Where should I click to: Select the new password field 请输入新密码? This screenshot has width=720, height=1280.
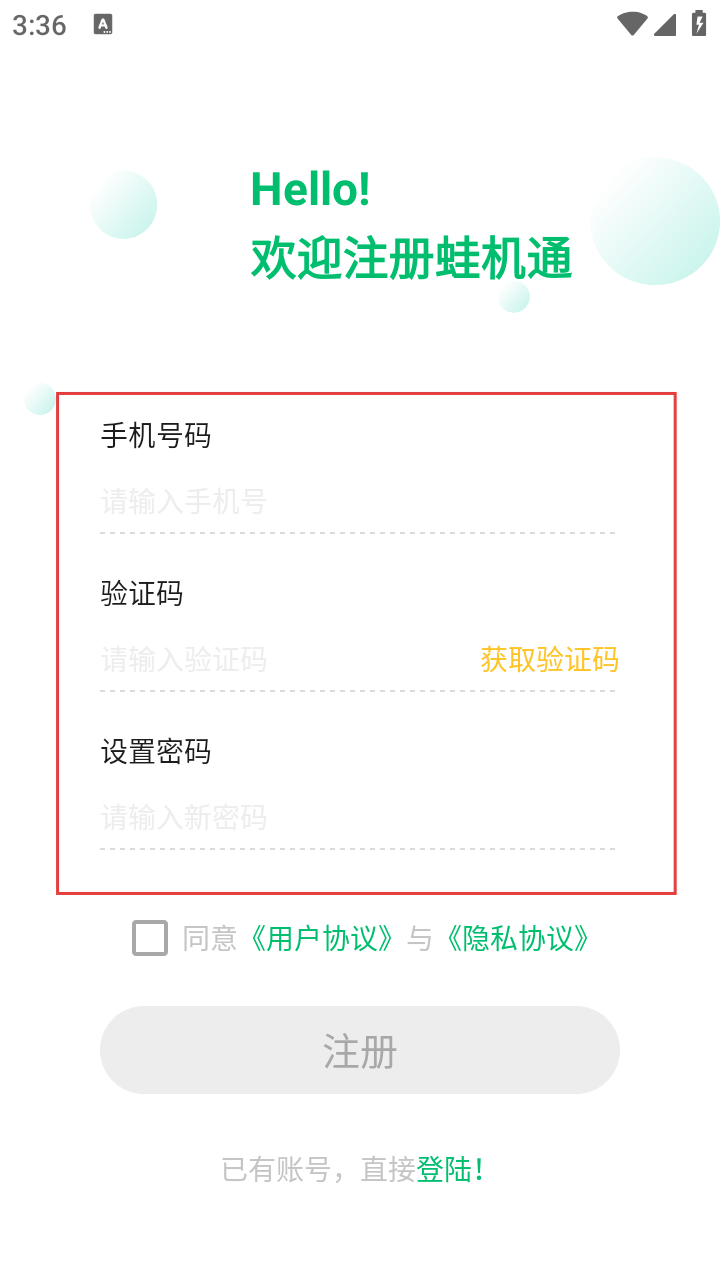coord(357,818)
